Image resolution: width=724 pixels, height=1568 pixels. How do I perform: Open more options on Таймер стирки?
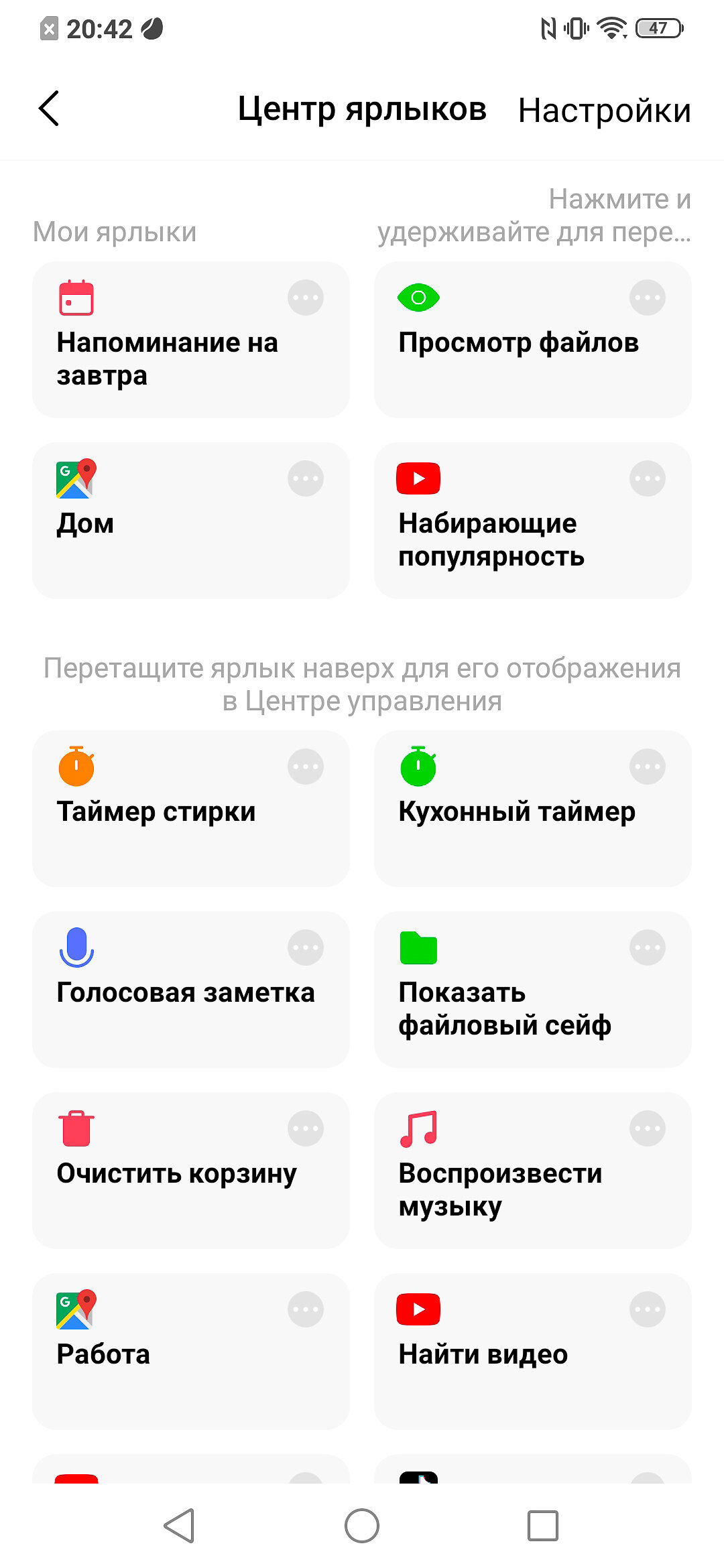click(x=306, y=767)
